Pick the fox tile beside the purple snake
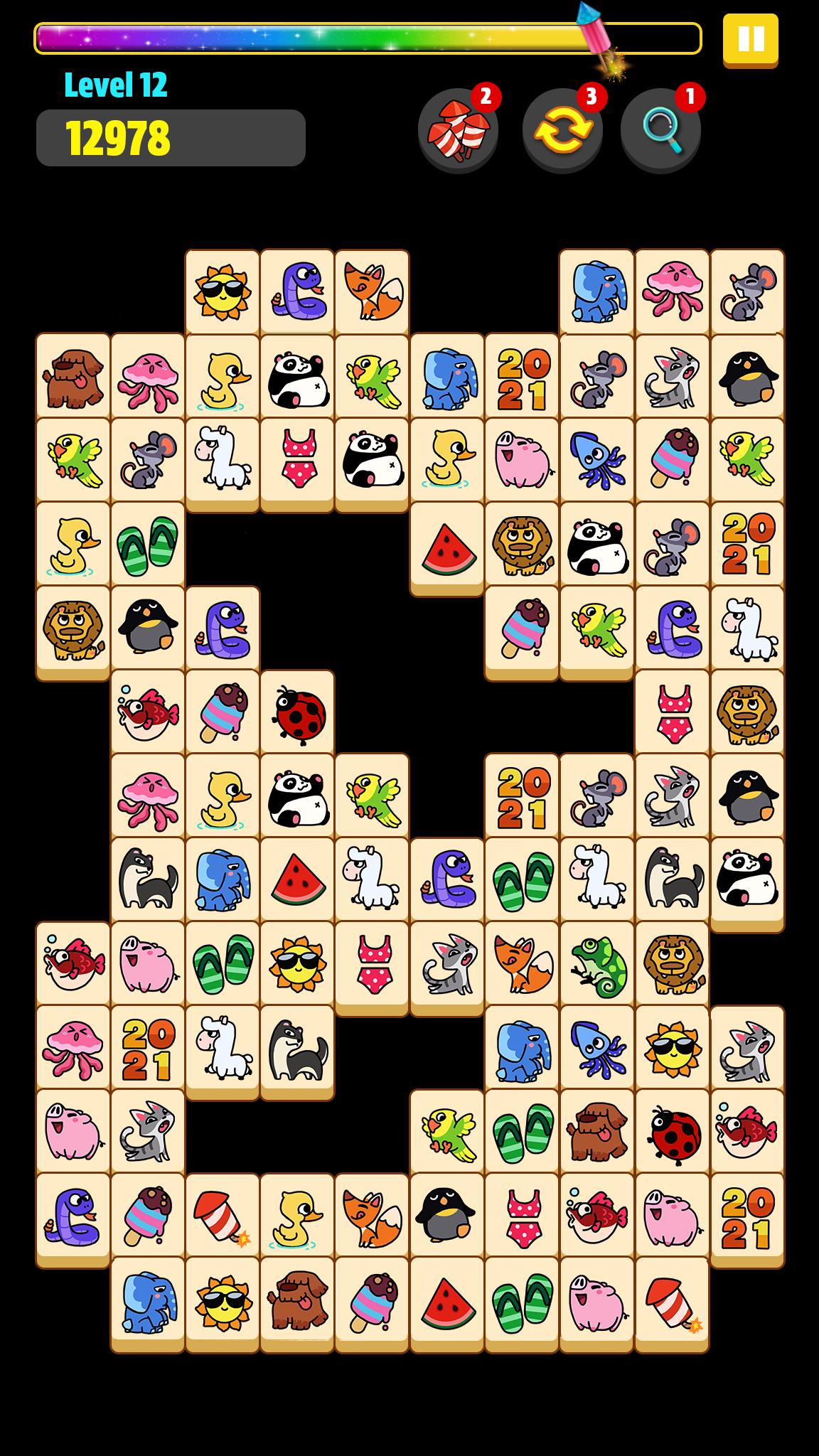 372,291
